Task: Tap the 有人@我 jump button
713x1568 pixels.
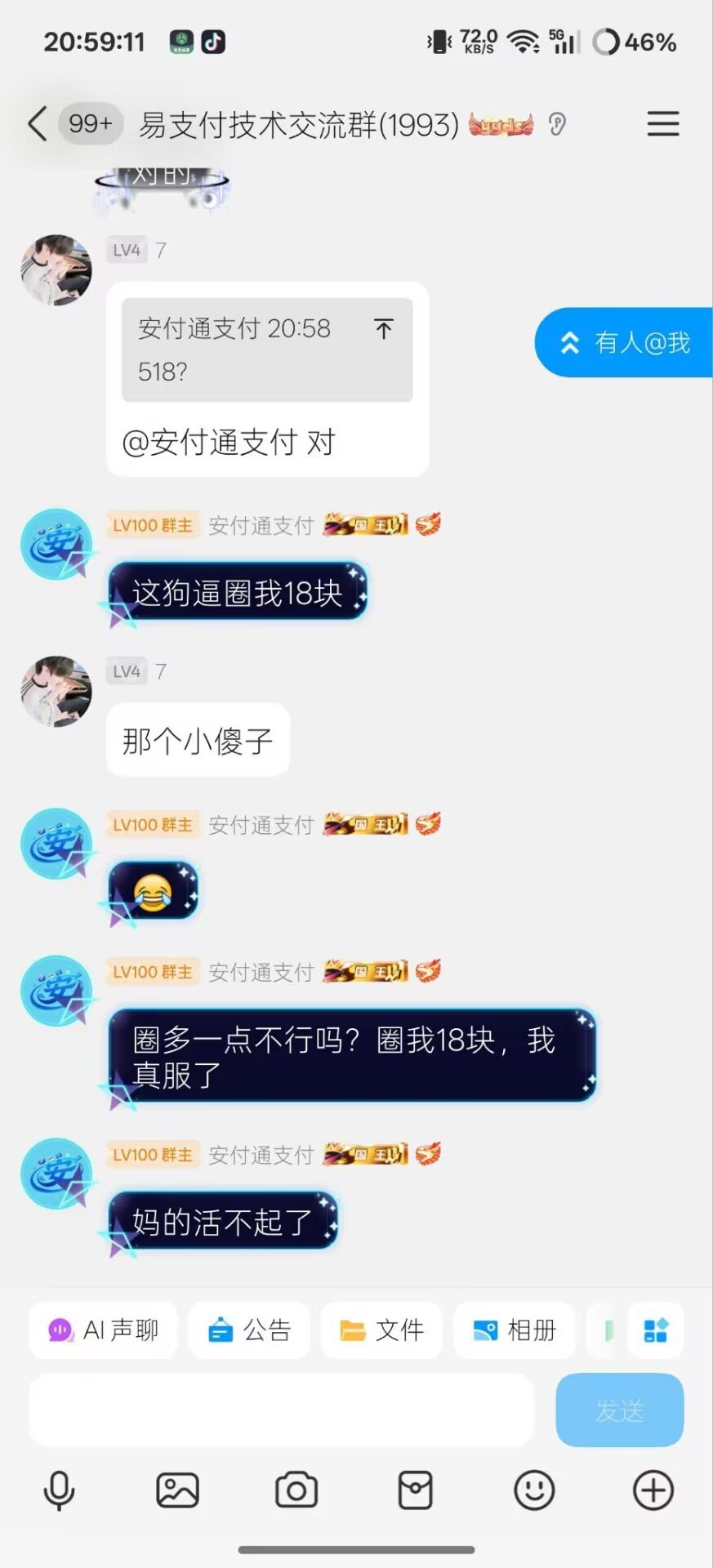Action: click(x=625, y=342)
